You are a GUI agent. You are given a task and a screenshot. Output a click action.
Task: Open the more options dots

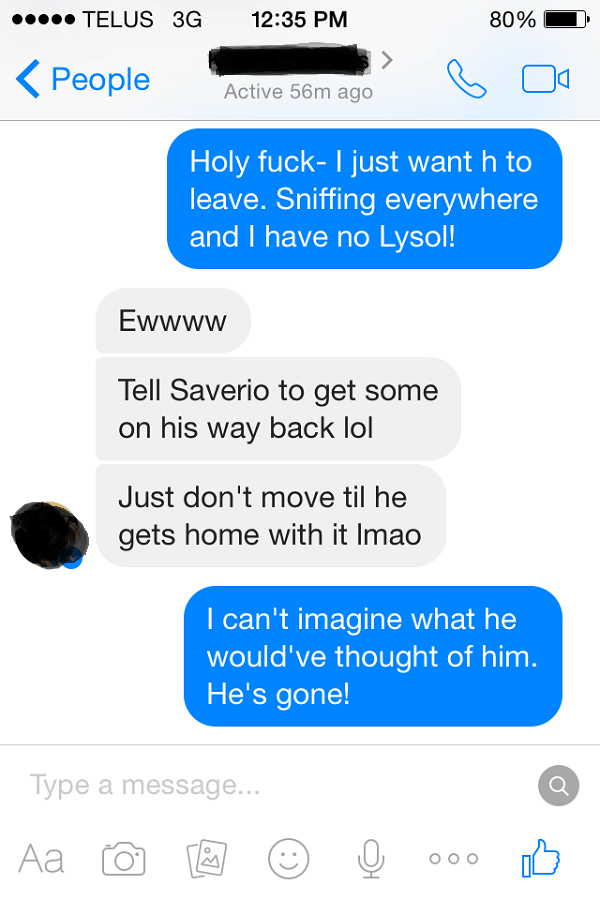coord(453,858)
